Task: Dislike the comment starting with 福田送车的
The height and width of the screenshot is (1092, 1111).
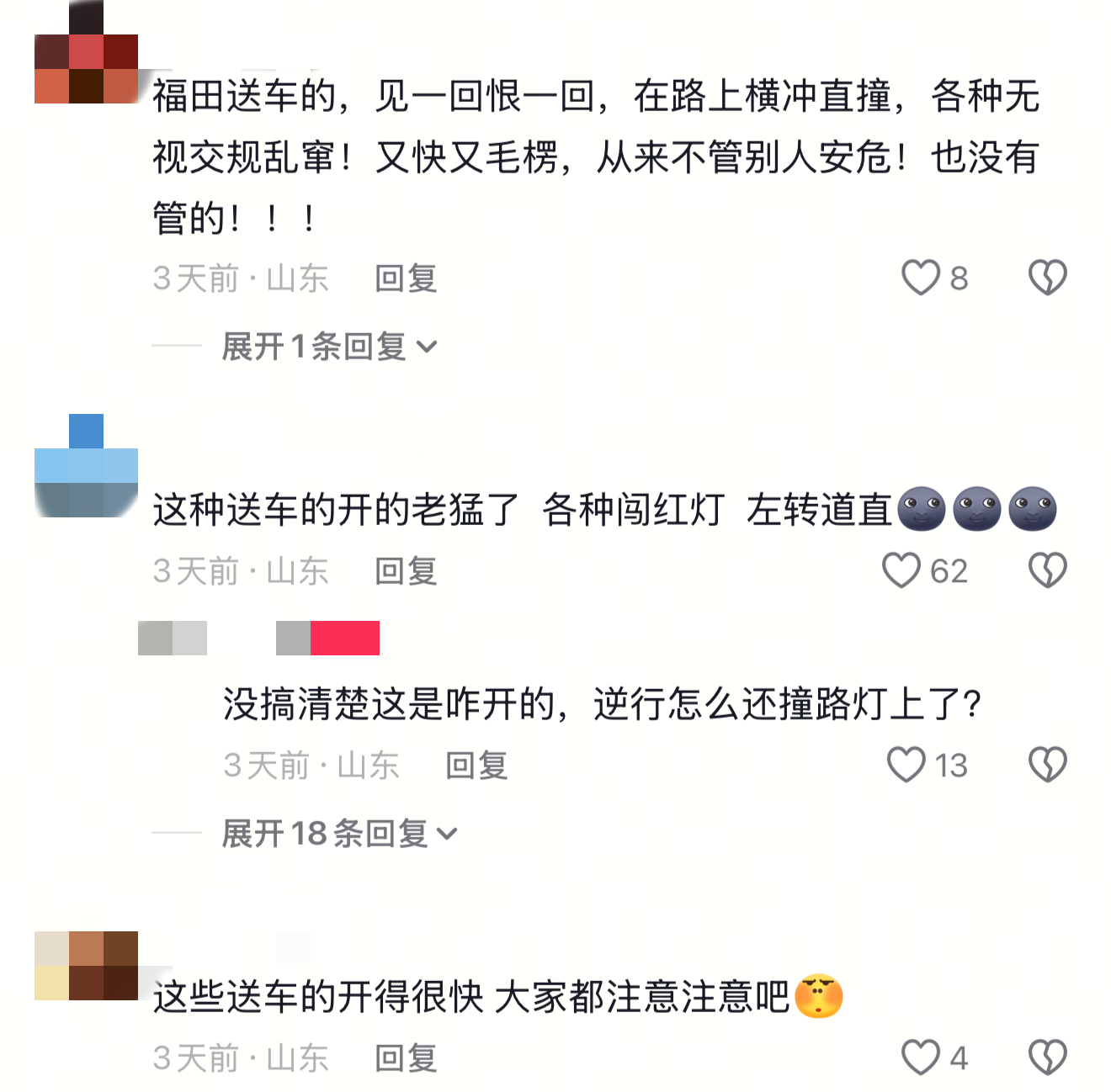Action: click(1048, 278)
